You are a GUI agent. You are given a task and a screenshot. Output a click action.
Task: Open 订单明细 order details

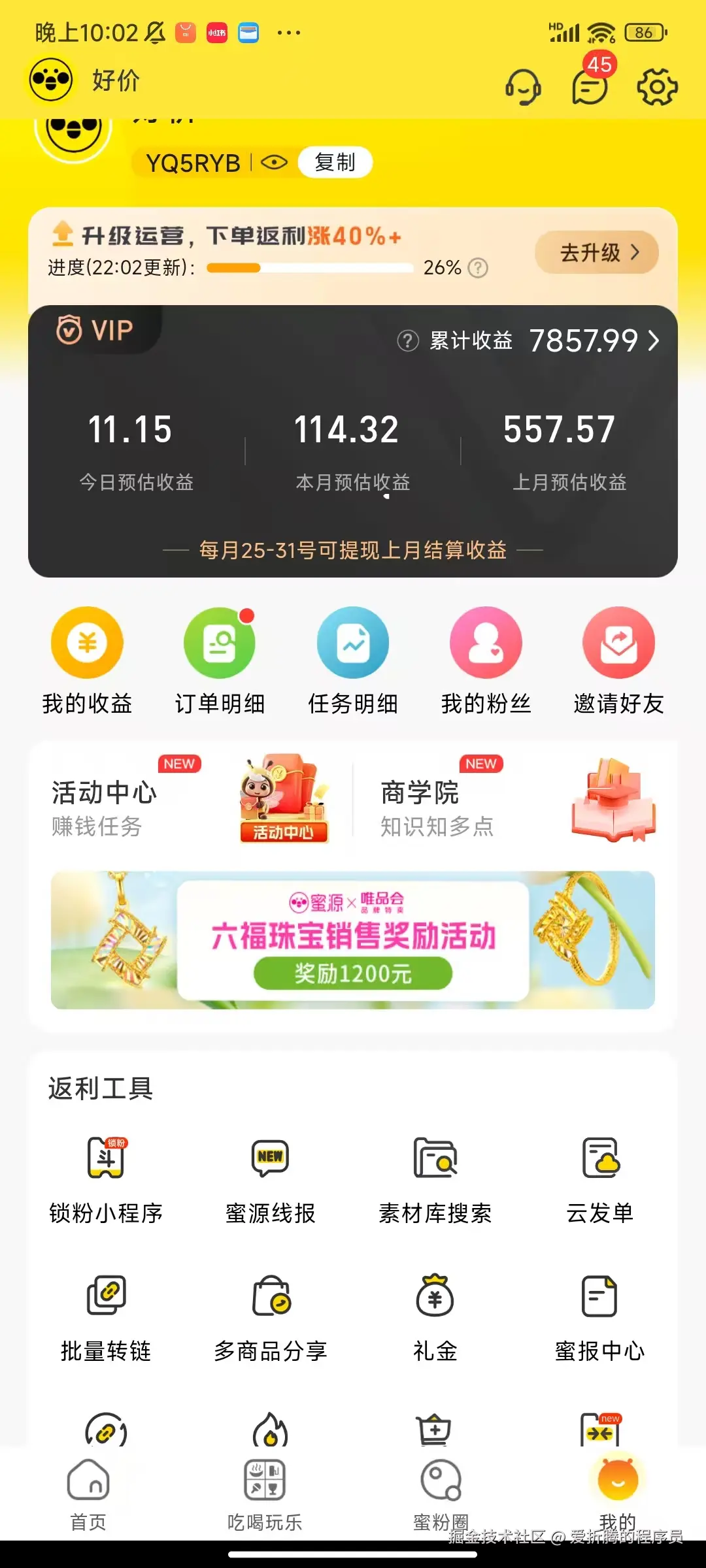(x=220, y=660)
